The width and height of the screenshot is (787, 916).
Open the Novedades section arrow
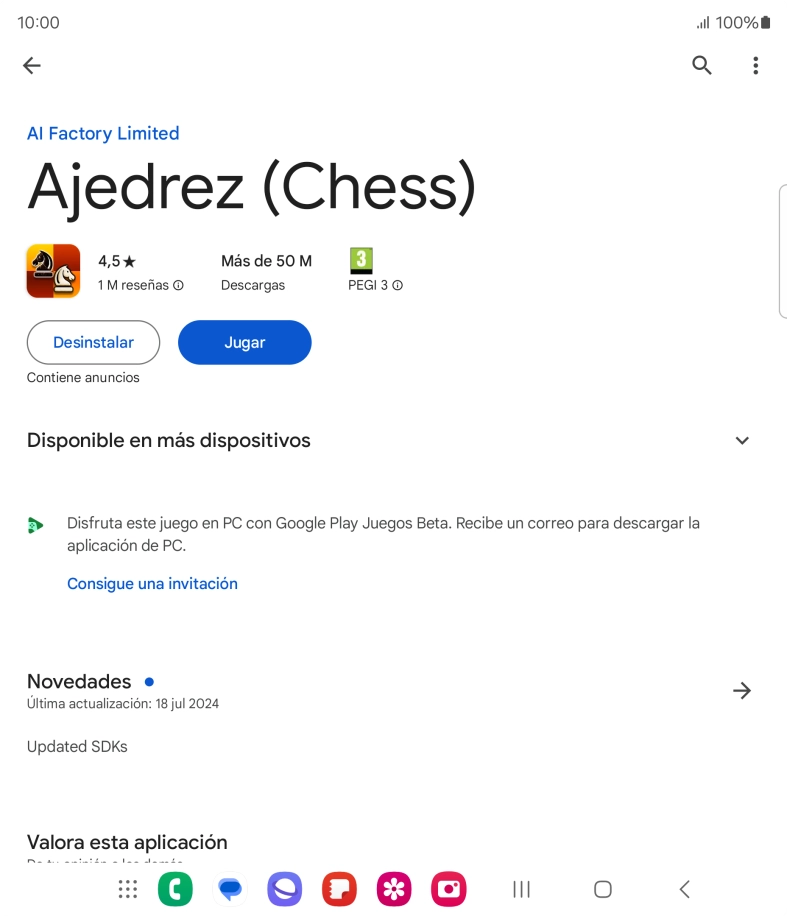point(742,690)
